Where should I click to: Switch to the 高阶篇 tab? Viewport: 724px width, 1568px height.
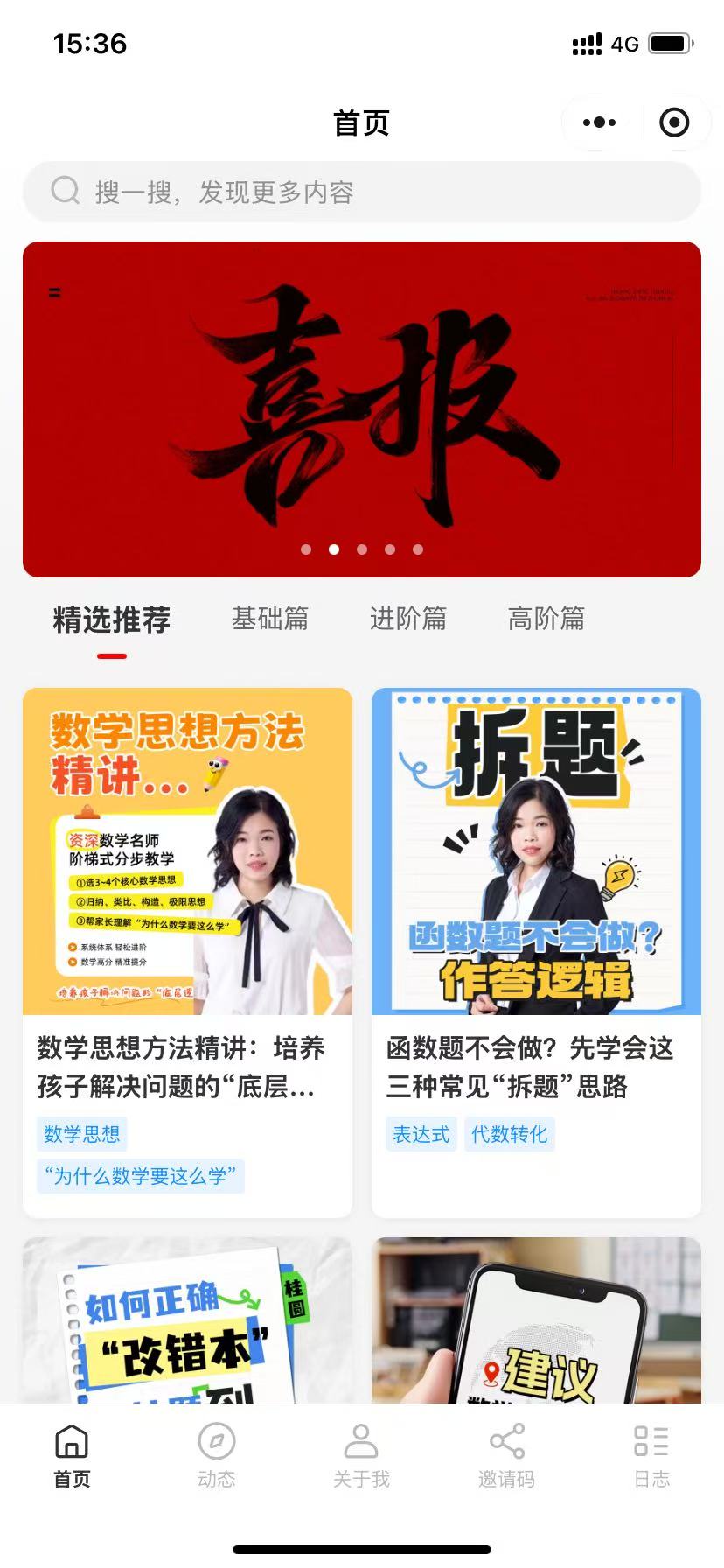(x=546, y=619)
